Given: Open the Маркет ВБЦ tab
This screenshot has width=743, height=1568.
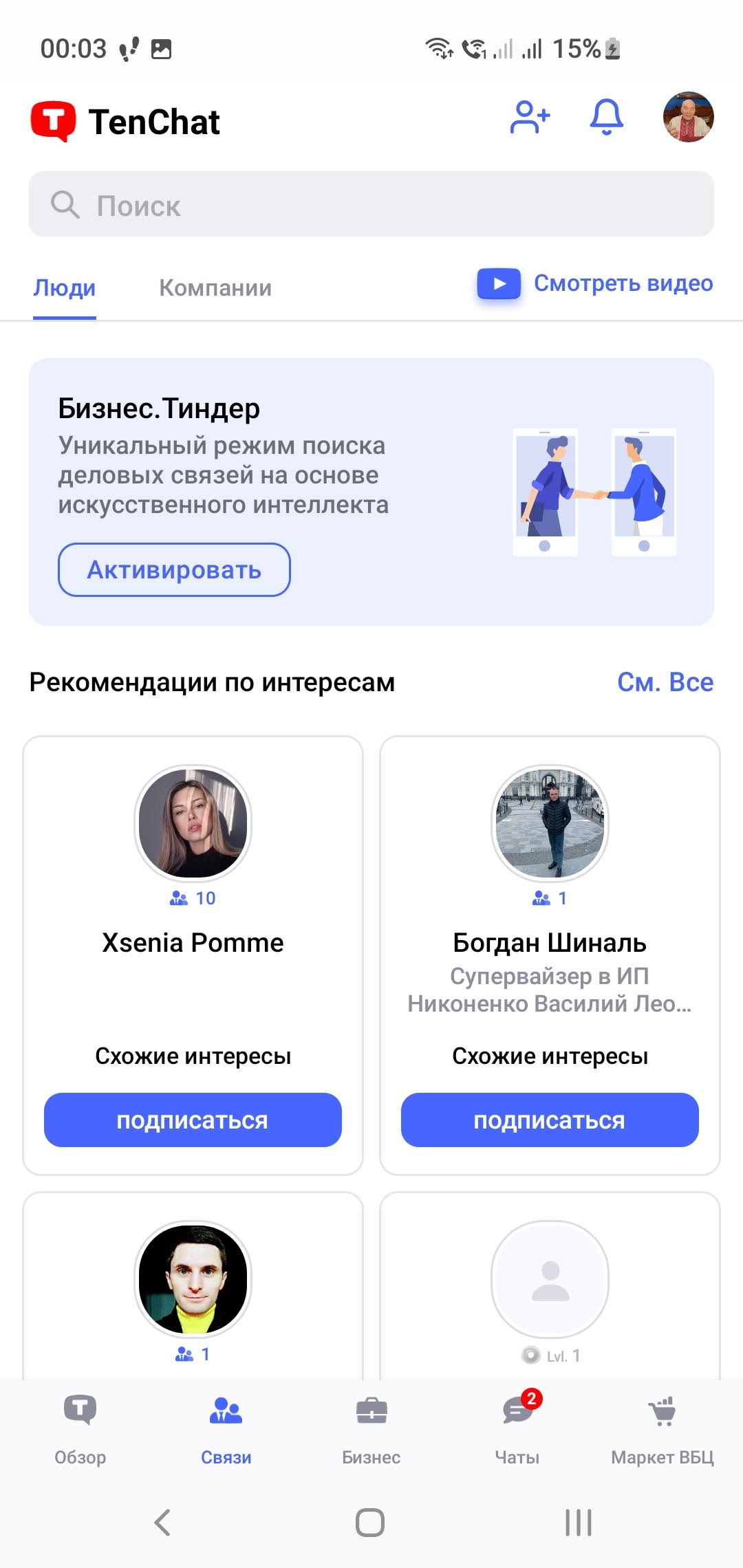Looking at the screenshot, I should [662, 1428].
